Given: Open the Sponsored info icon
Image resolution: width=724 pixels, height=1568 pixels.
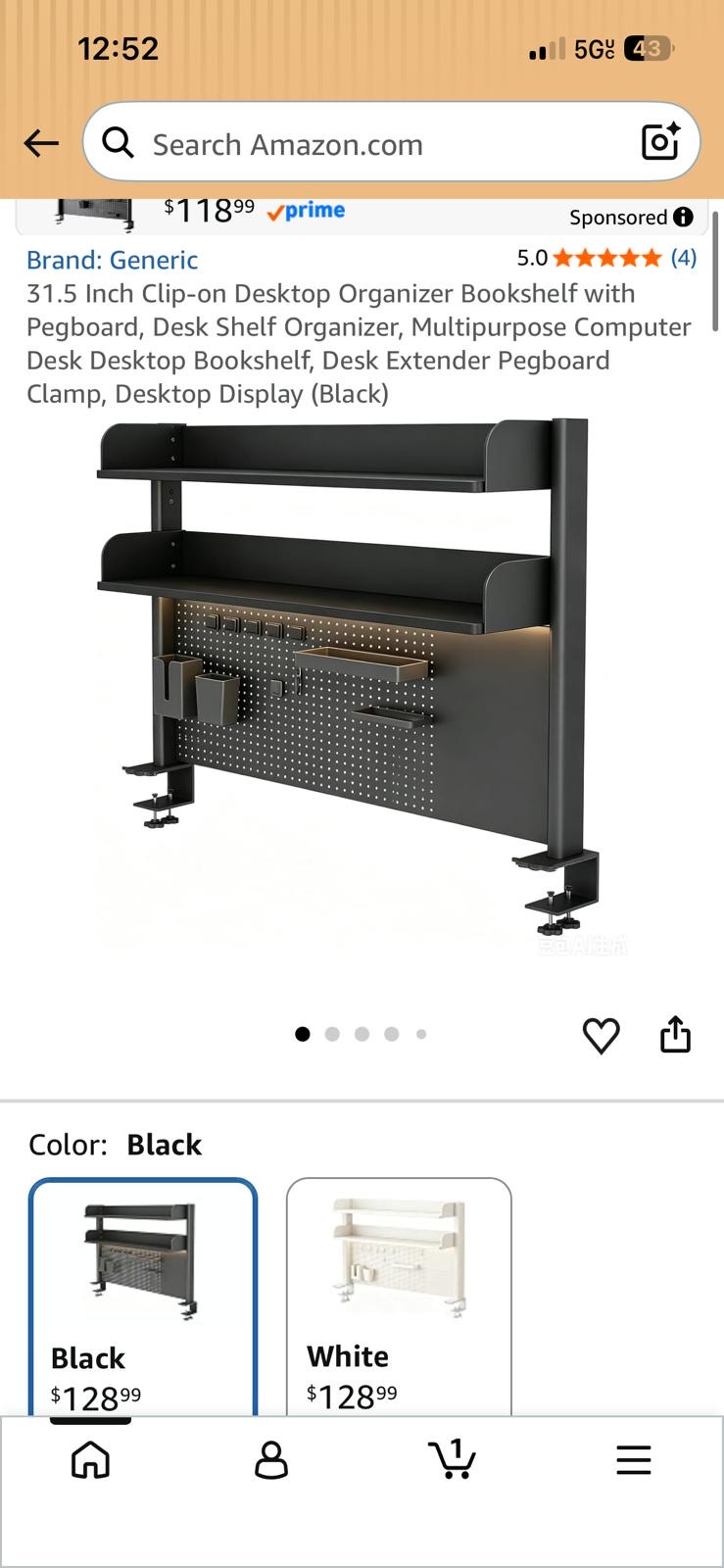Looking at the screenshot, I should (x=683, y=218).
